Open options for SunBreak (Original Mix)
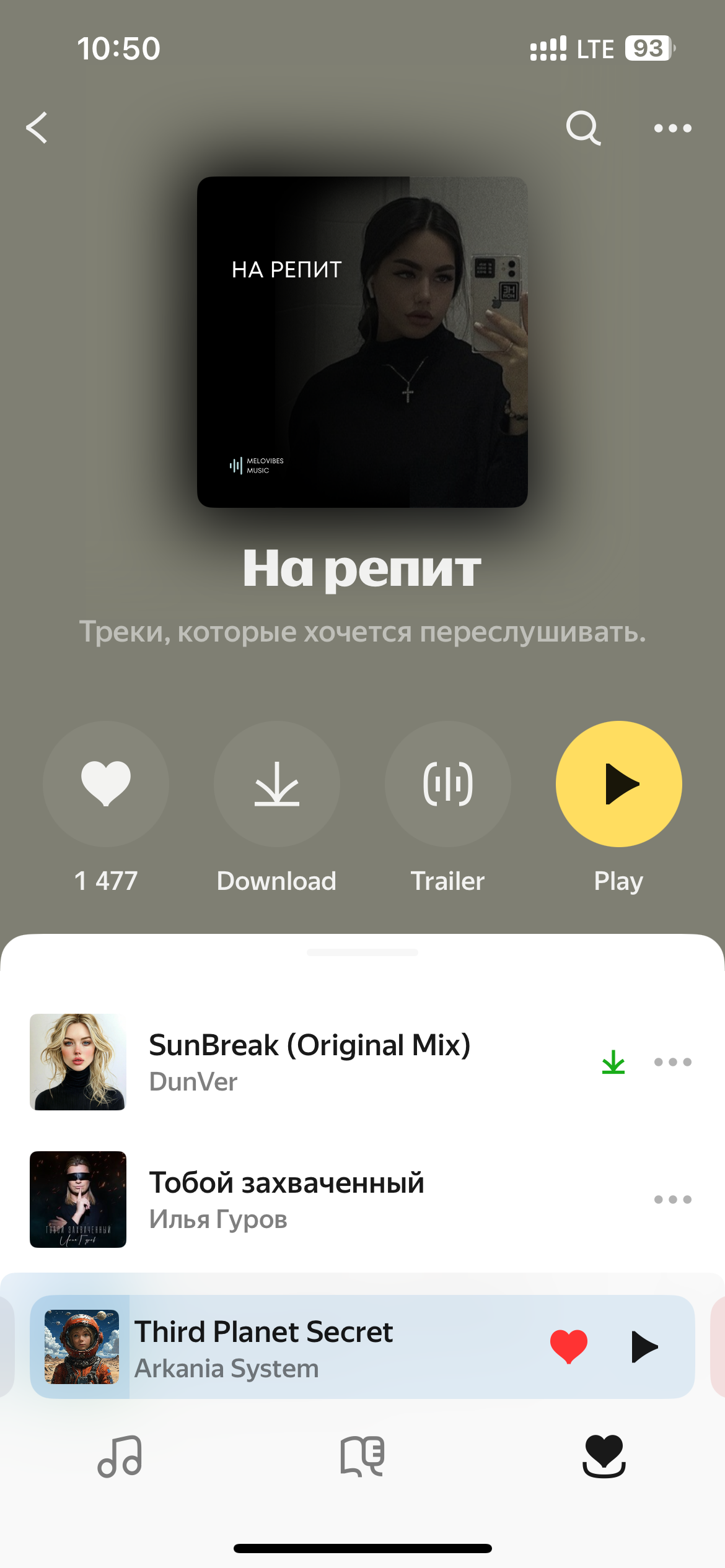This screenshot has width=725, height=1568. [672, 1062]
